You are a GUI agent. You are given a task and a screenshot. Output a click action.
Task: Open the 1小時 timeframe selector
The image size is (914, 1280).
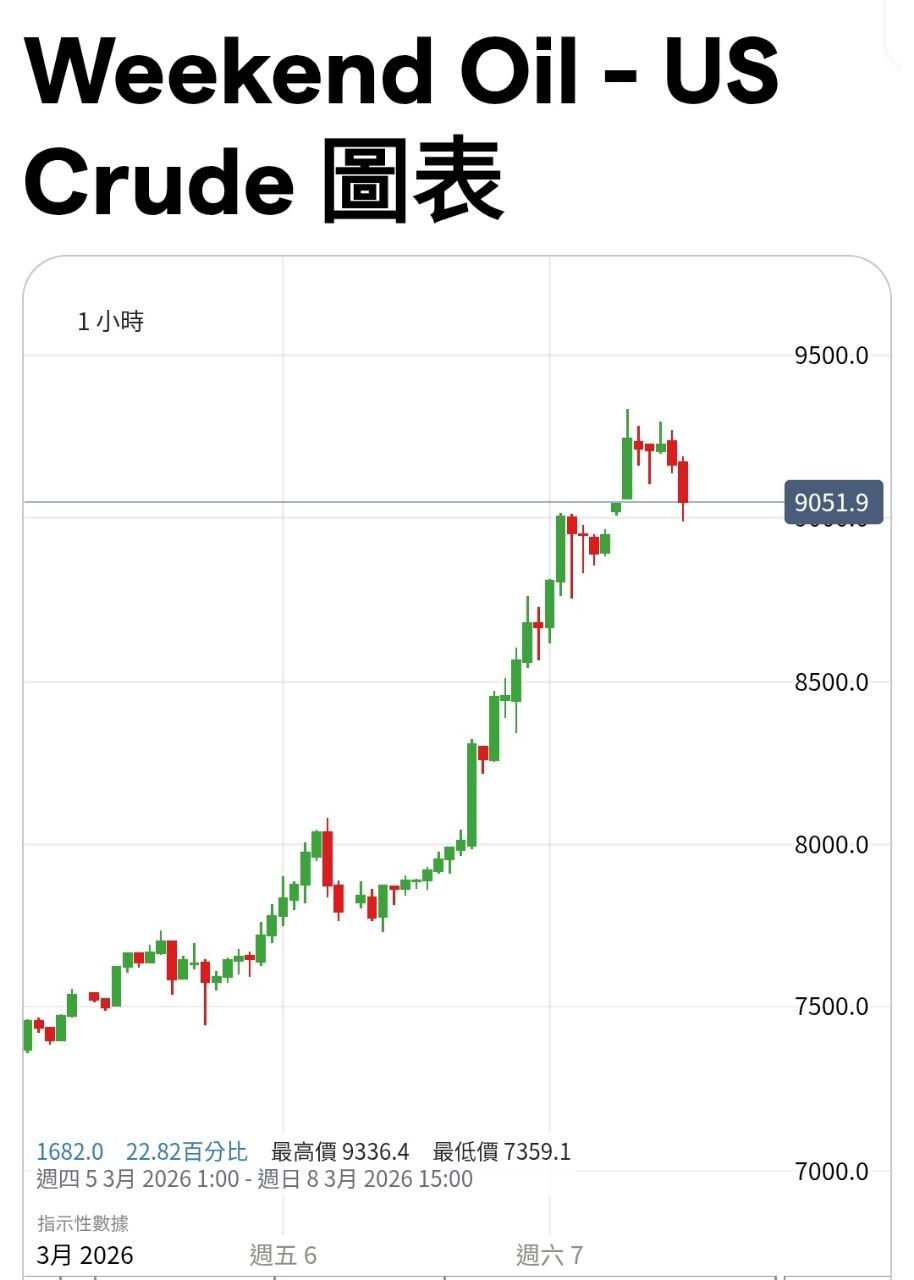(111, 322)
